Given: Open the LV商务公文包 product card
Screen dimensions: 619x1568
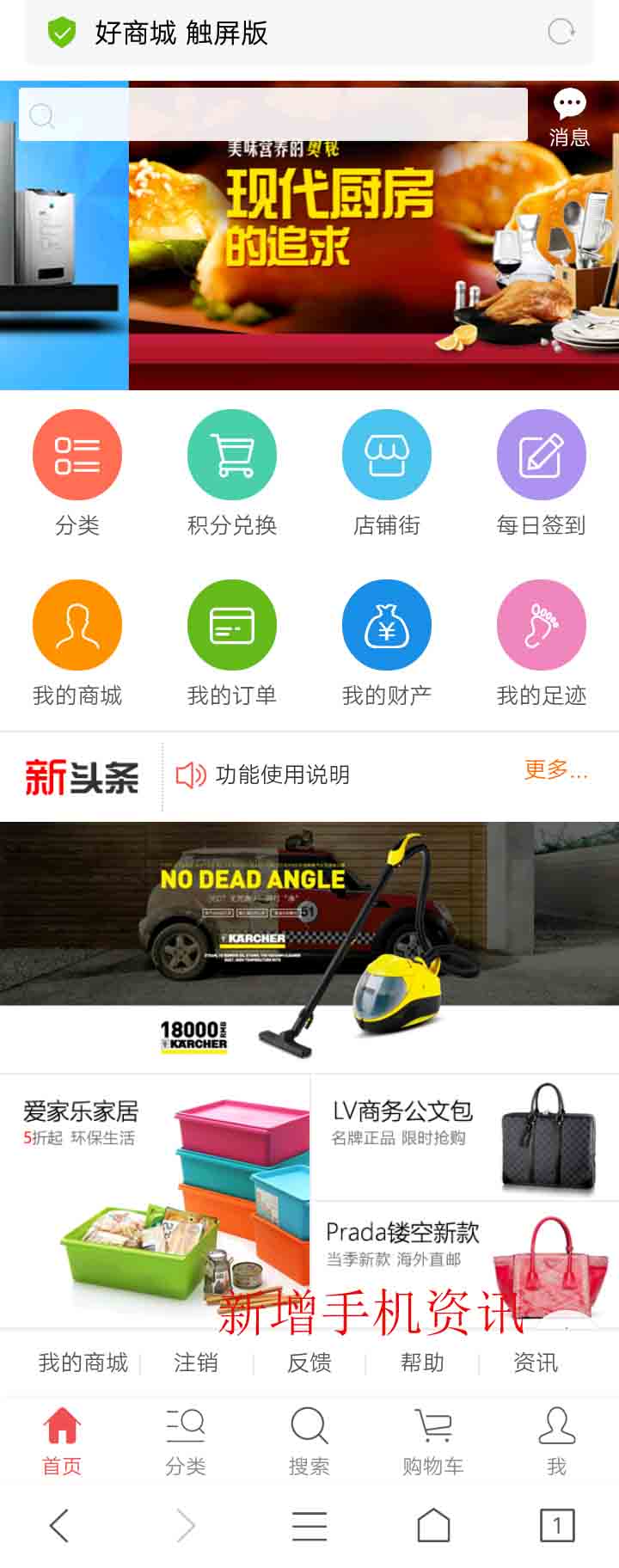Looking at the screenshot, I should pyautogui.click(x=464, y=1136).
